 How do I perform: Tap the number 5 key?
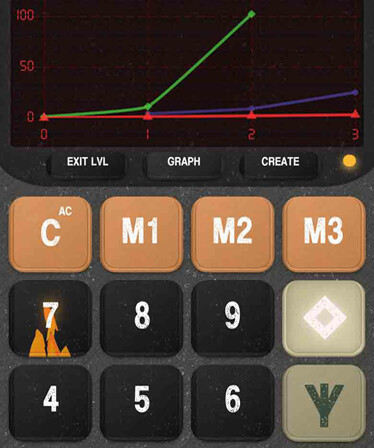point(141,403)
